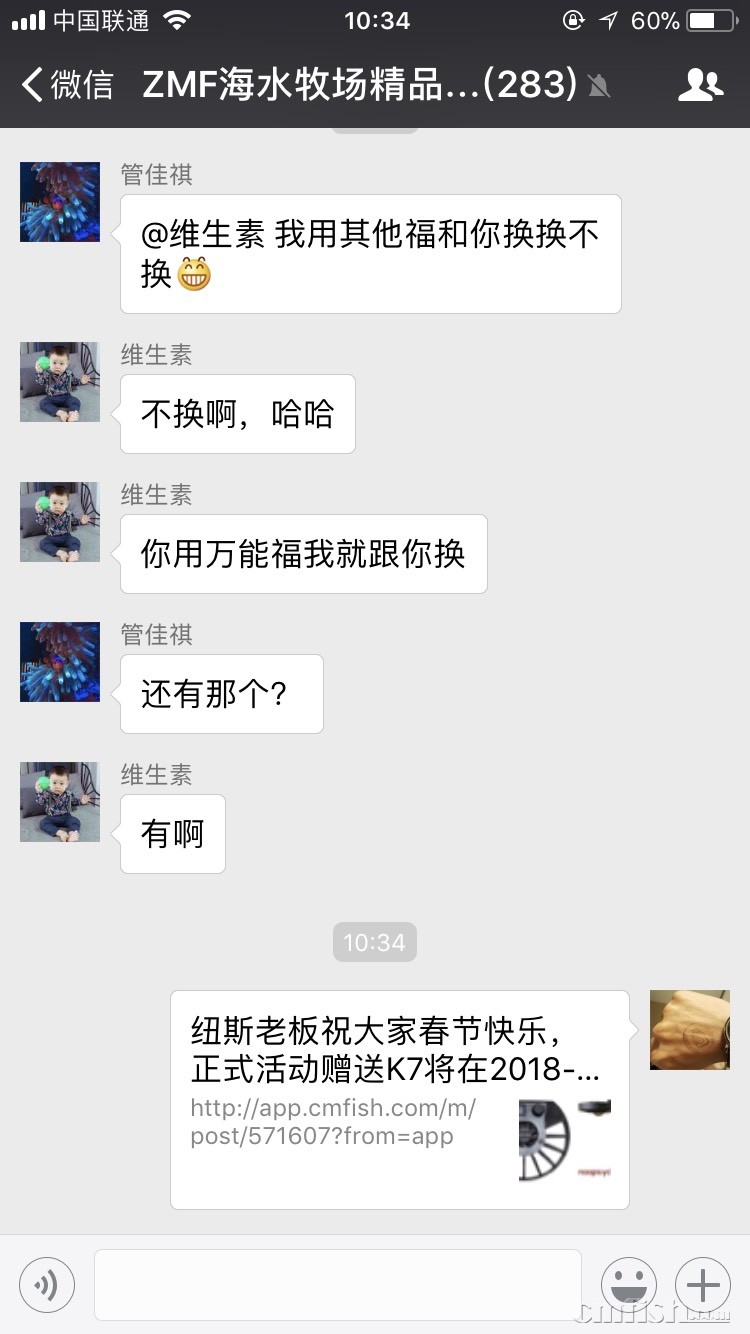Go back to the 微信 chat list
The width and height of the screenshot is (750, 1334).
pyautogui.click(x=66, y=85)
